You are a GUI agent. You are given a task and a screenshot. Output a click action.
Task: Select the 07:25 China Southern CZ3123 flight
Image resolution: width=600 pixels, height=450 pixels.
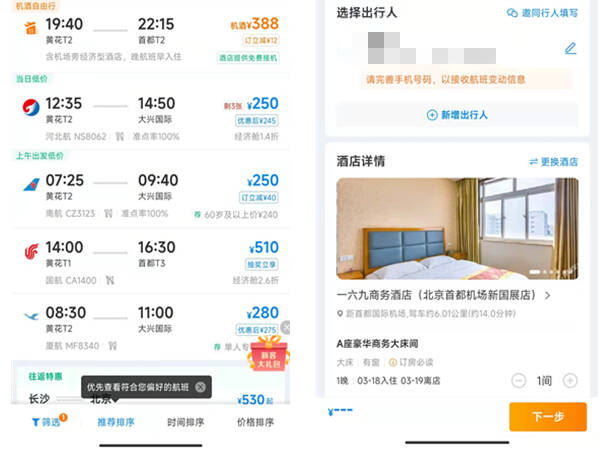[150, 190]
